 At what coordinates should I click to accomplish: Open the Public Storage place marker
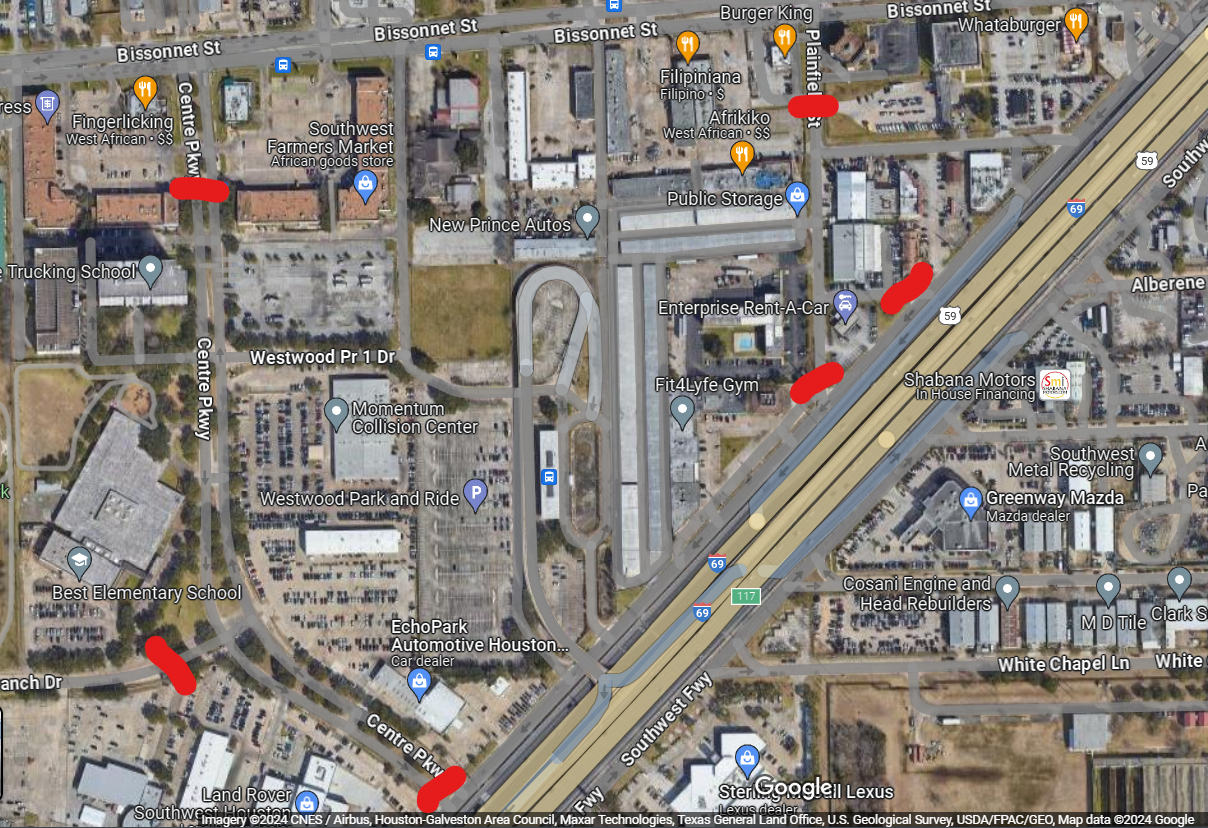[x=797, y=194]
